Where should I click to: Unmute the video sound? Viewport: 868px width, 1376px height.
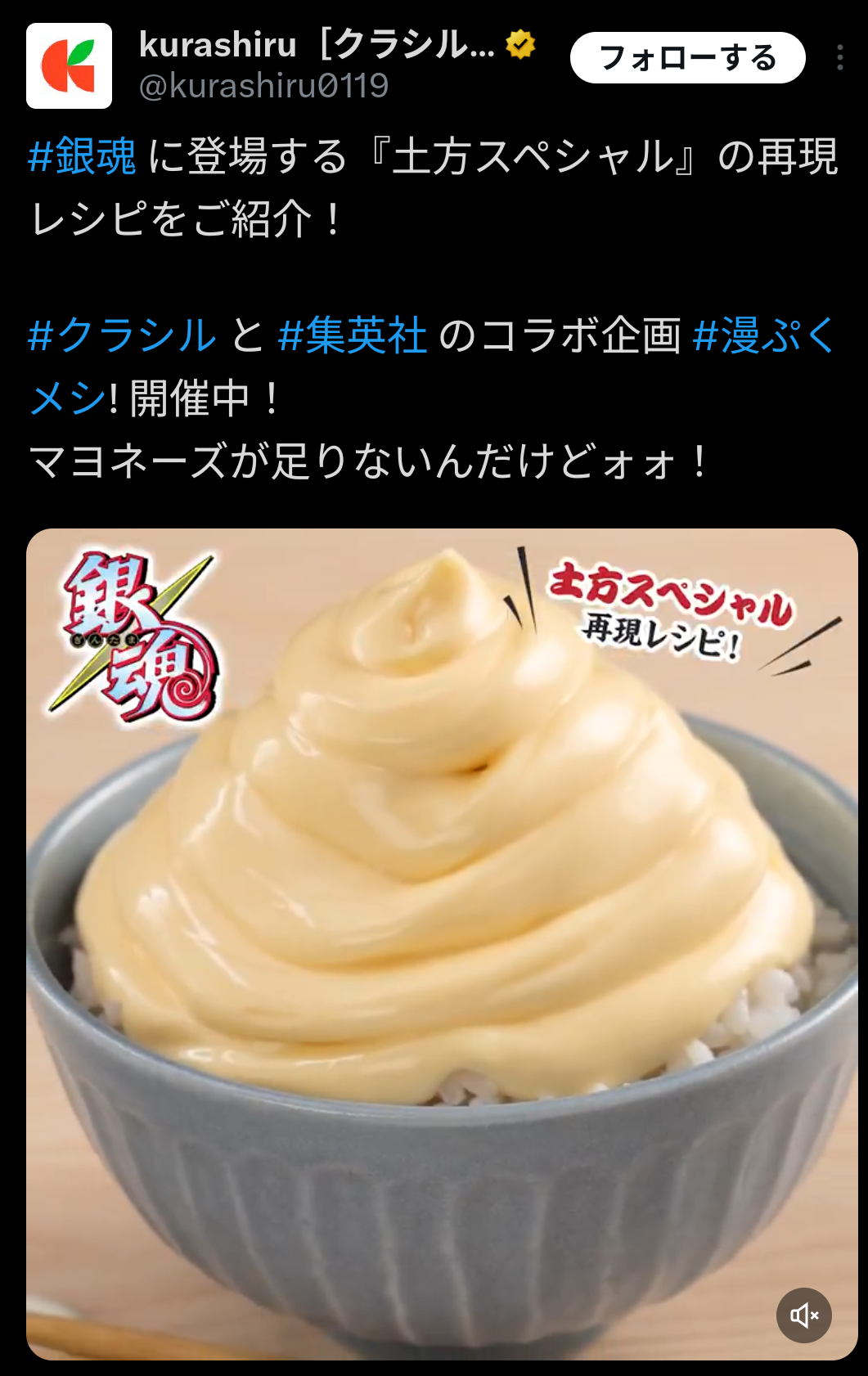coord(803,1315)
